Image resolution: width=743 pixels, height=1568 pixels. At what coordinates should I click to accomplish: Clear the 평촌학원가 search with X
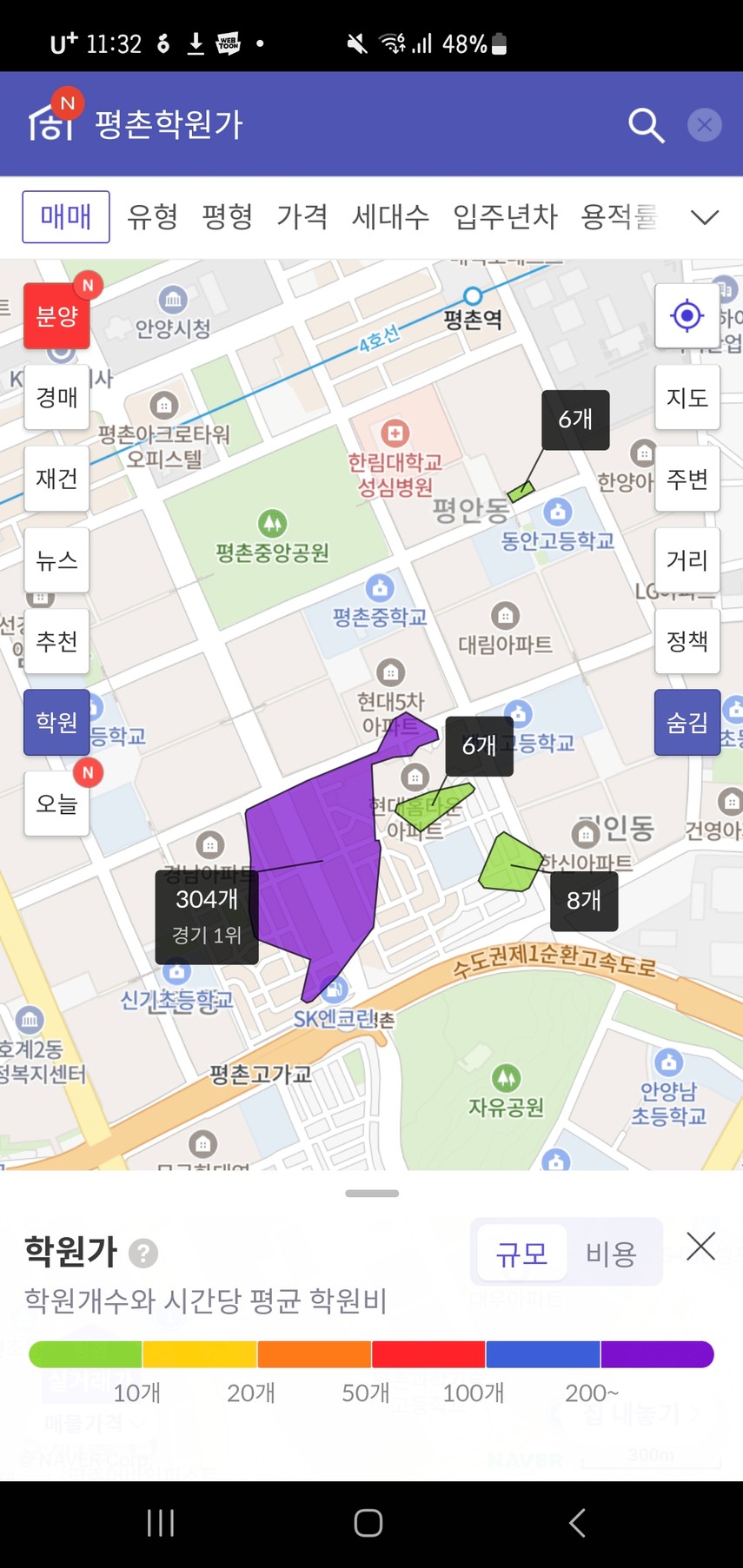pos(704,125)
